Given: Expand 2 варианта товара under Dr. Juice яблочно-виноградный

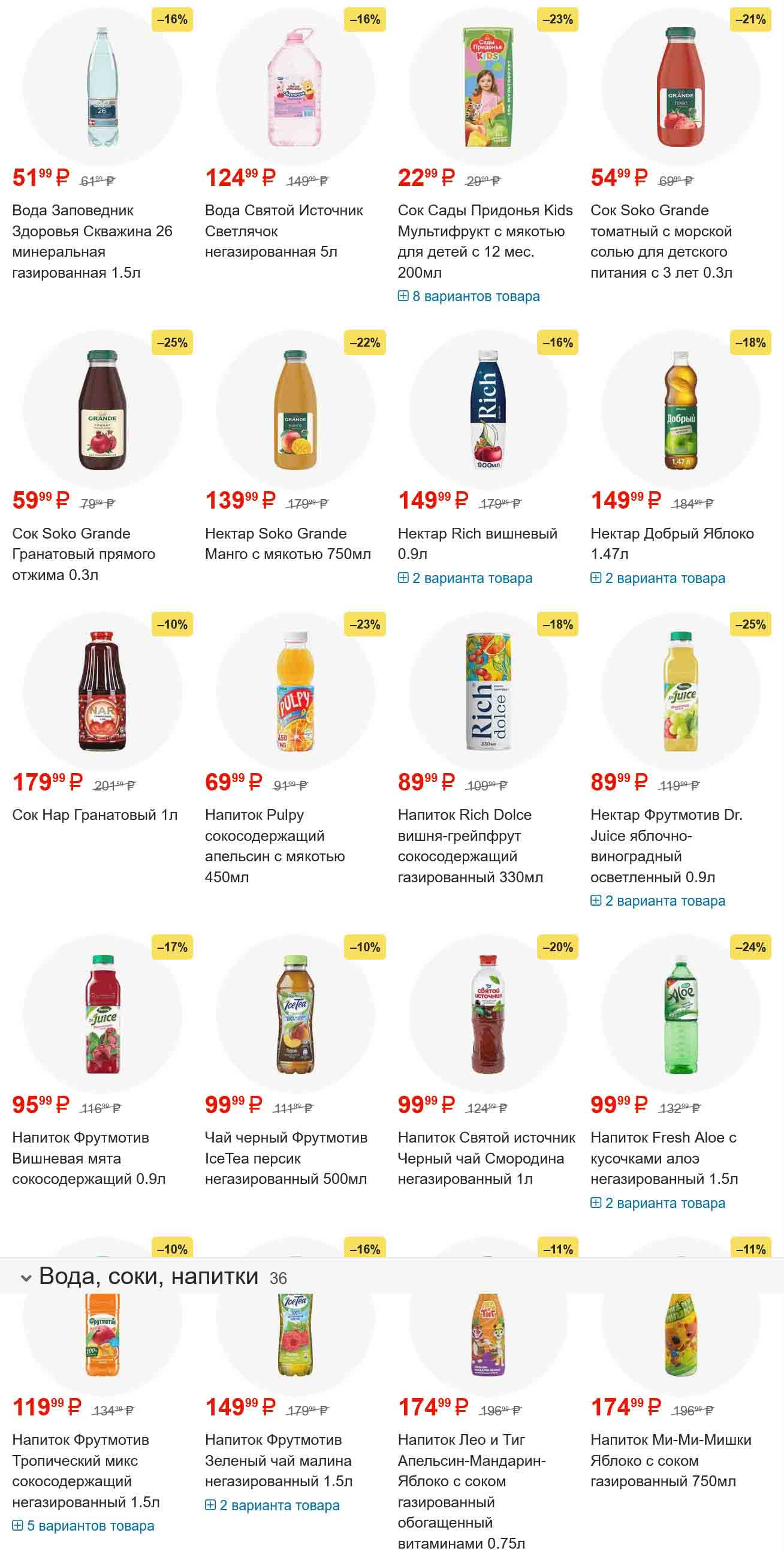Looking at the screenshot, I should [658, 901].
